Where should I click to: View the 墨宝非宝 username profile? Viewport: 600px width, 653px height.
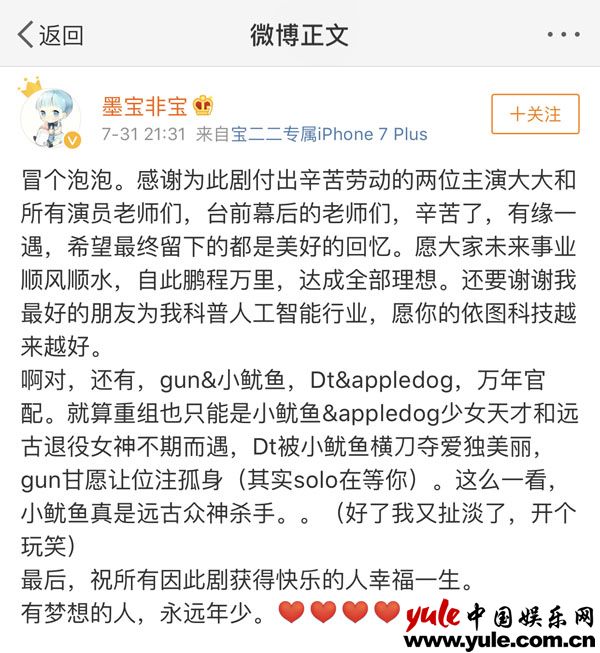pos(144,104)
